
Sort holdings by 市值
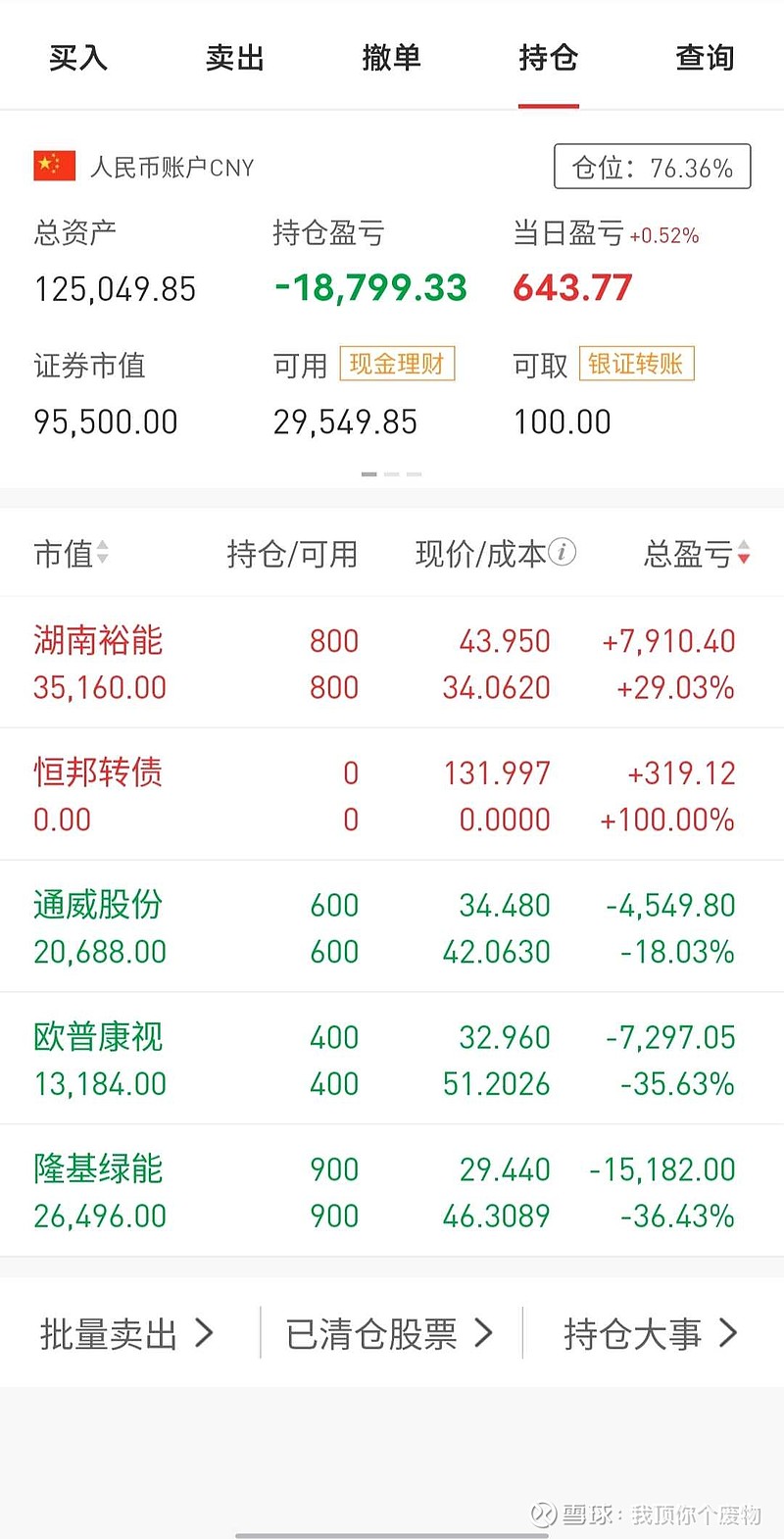tap(72, 554)
